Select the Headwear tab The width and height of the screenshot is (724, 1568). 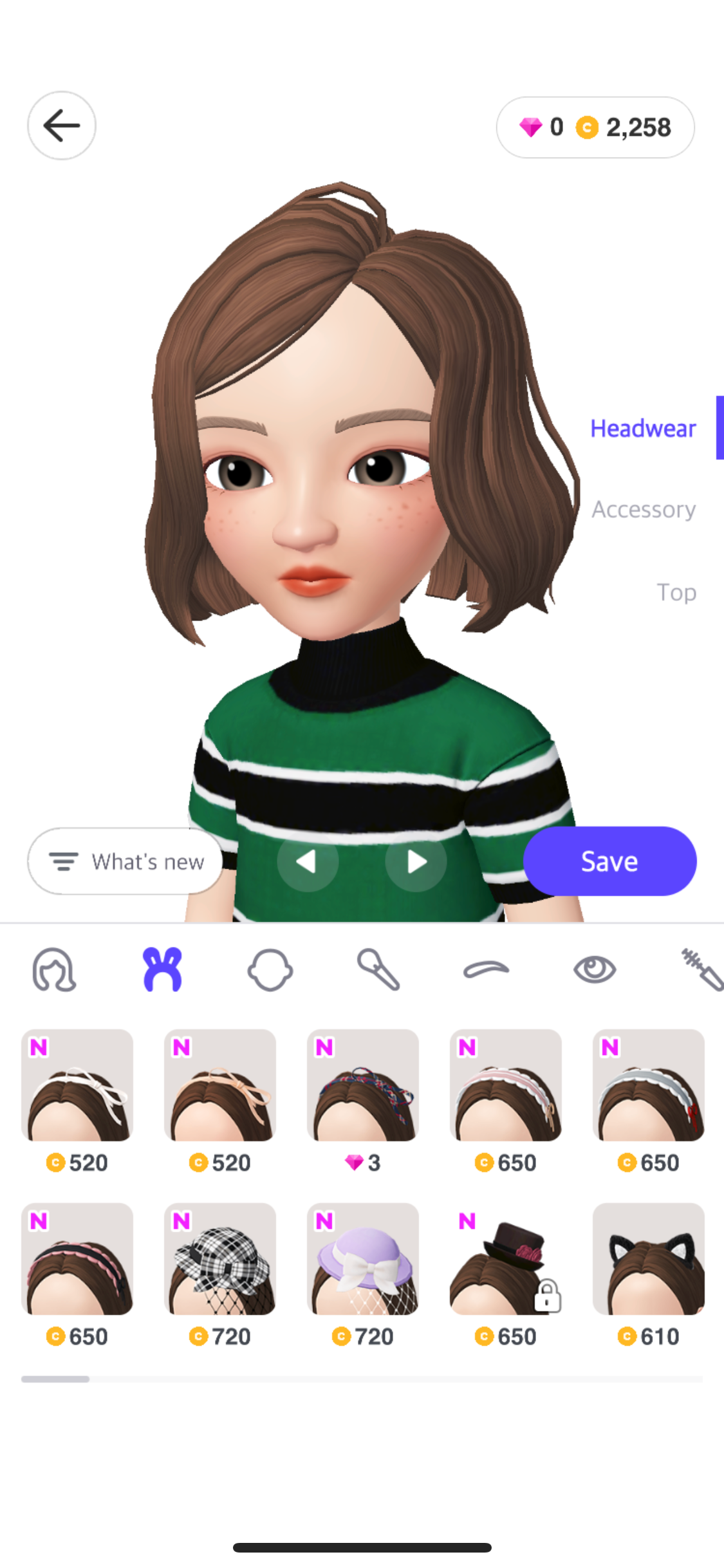coord(643,427)
